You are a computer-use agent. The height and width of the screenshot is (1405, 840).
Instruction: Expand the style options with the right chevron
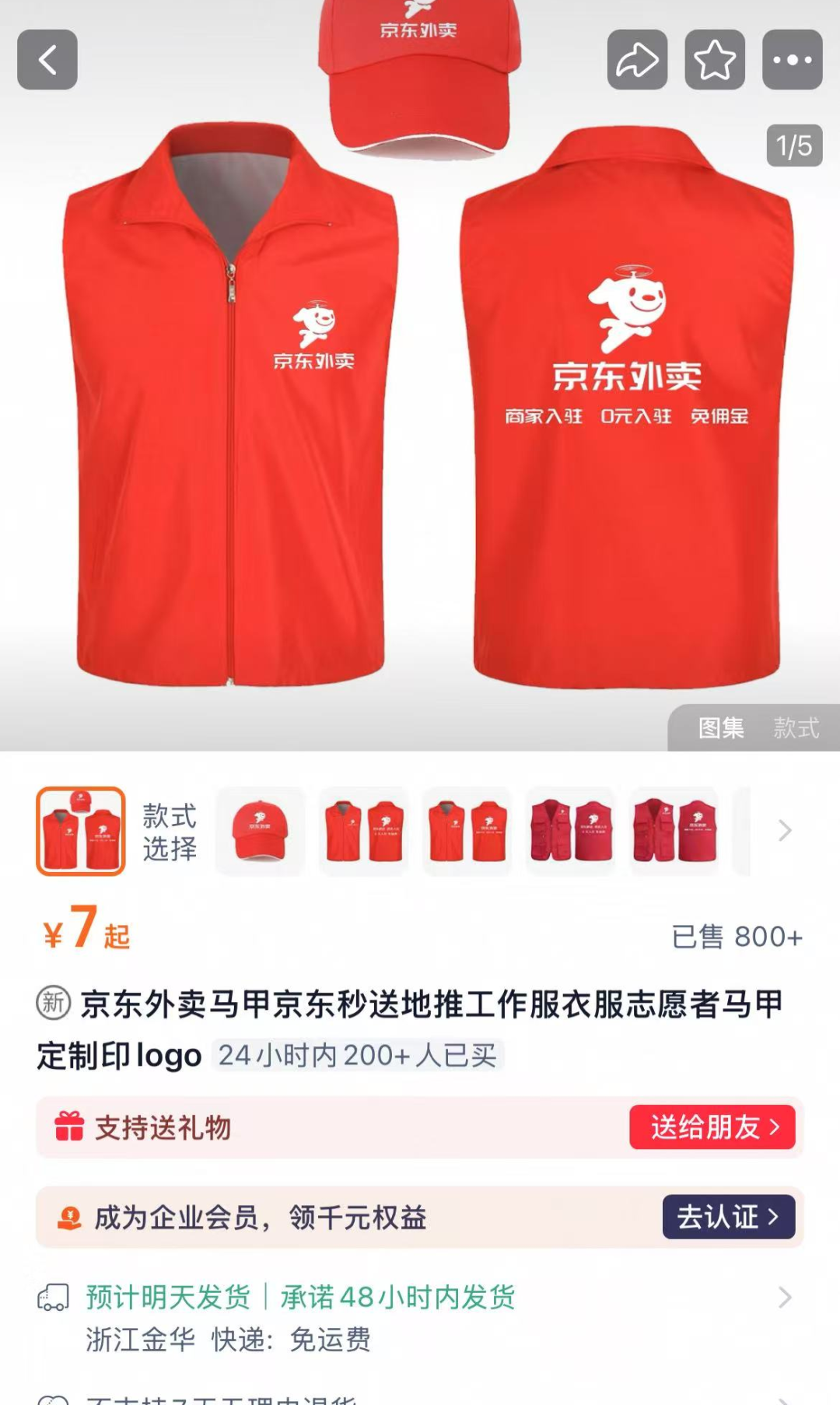785,831
